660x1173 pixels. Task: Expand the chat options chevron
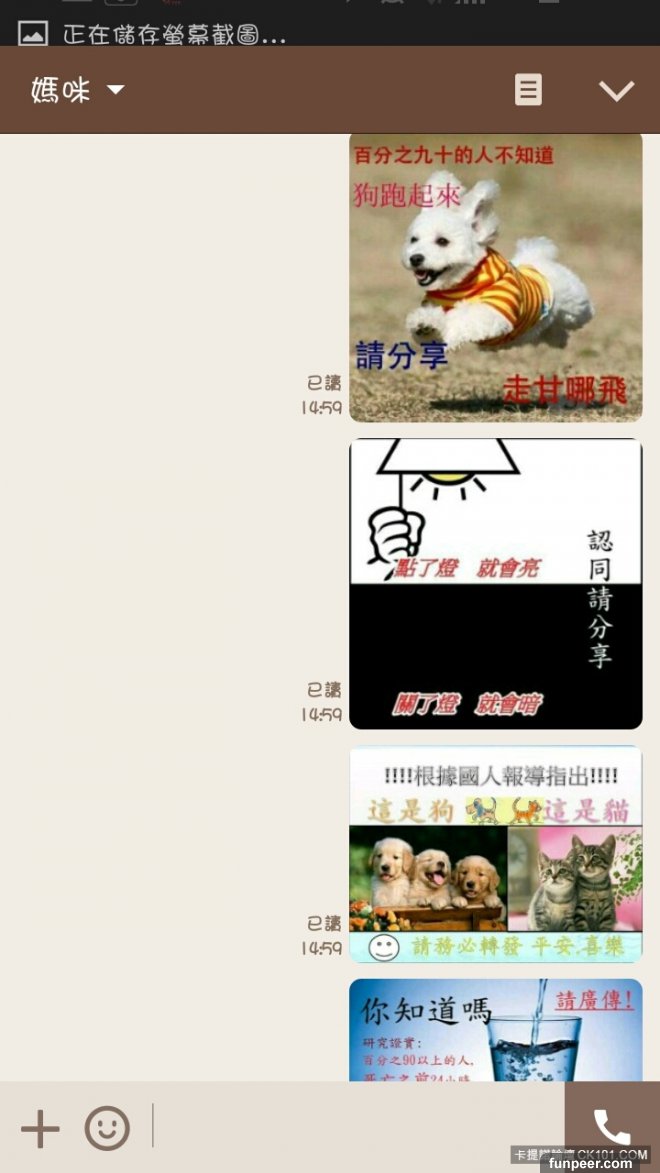click(x=616, y=91)
